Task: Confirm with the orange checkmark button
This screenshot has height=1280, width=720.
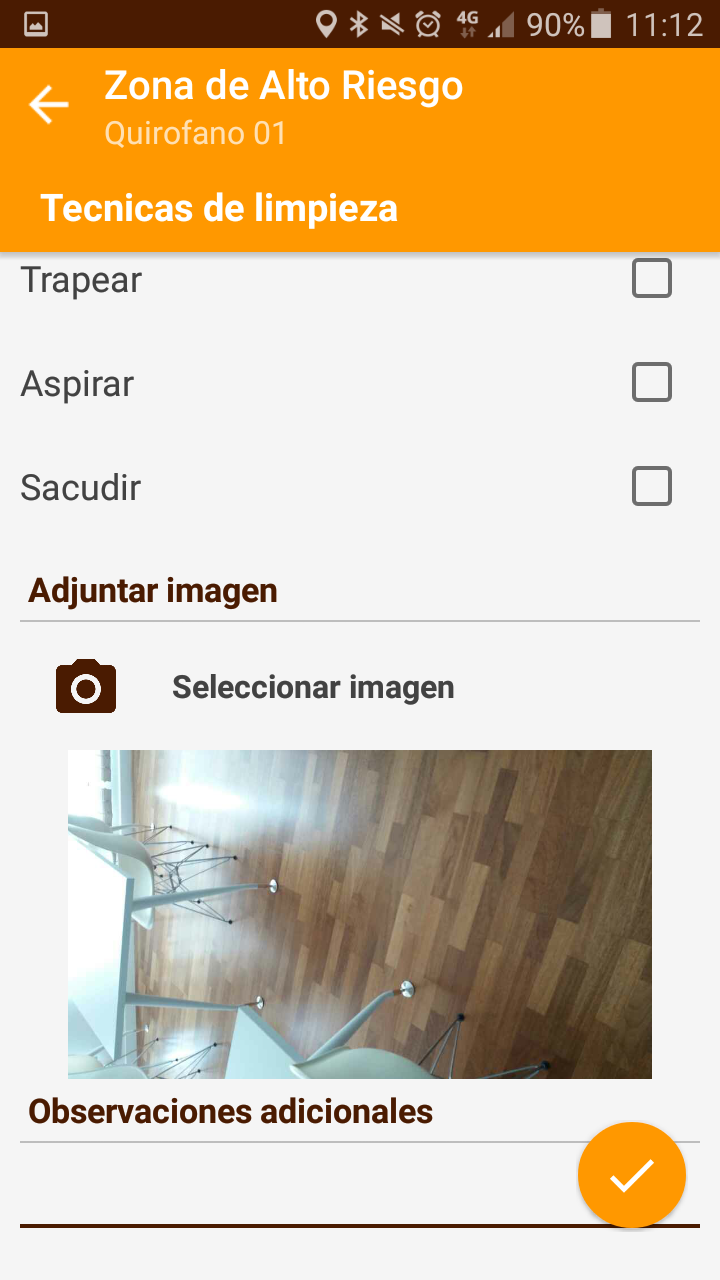Action: (x=632, y=1176)
